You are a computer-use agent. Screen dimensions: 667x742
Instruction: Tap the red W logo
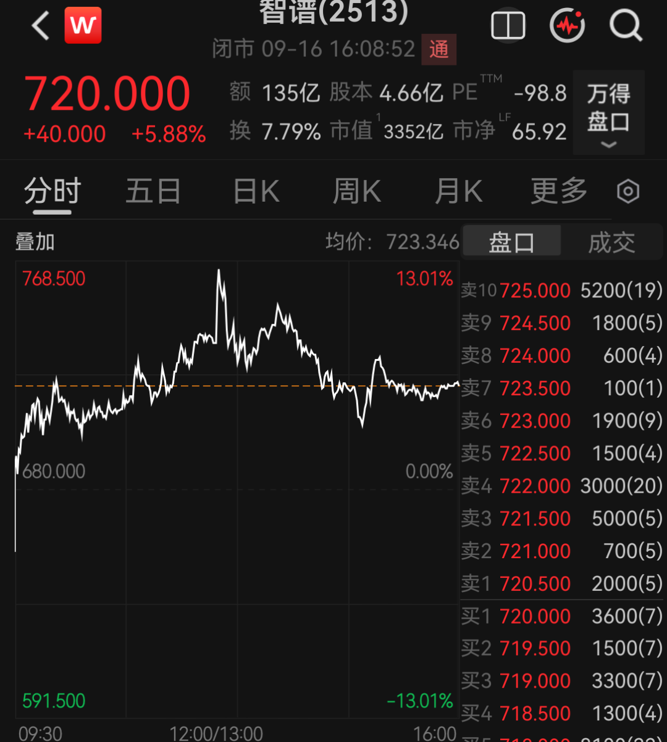click(x=83, y=25)
